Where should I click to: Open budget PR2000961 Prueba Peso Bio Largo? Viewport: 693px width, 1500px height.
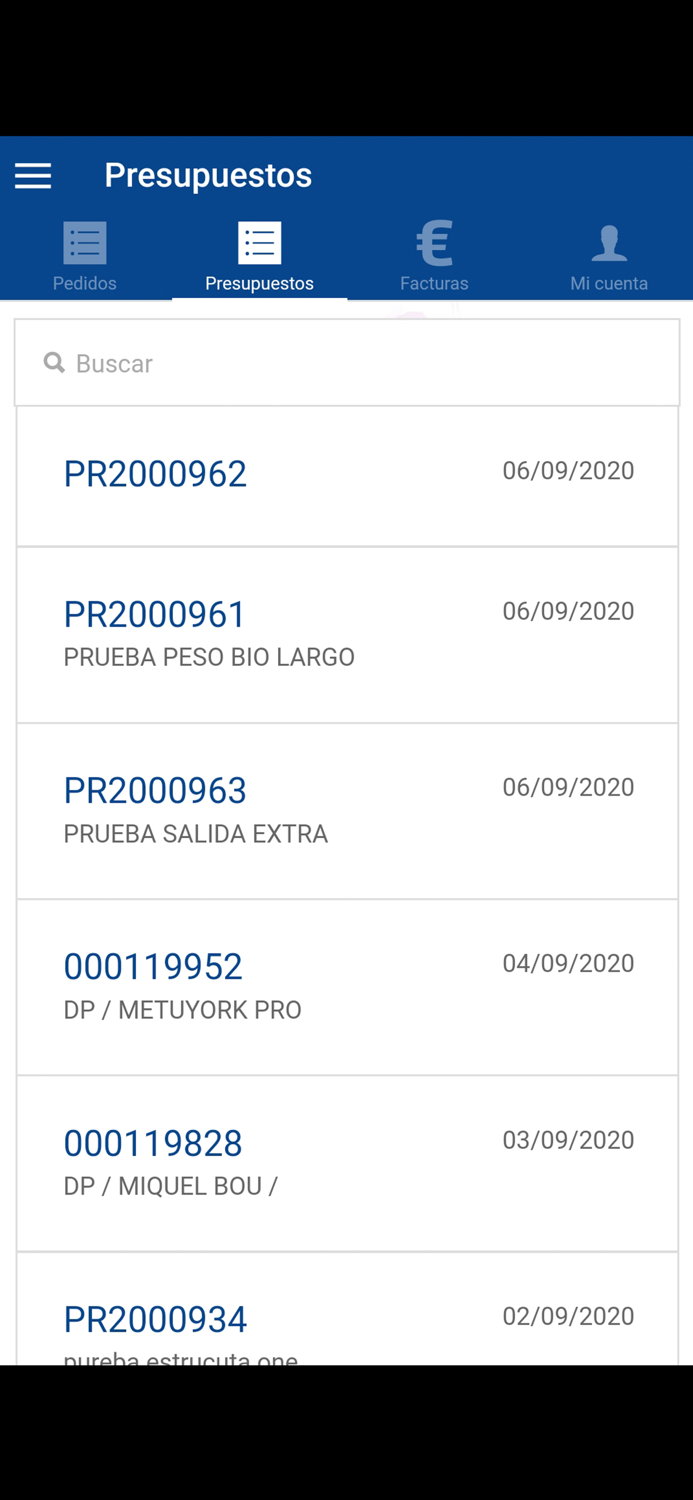click(x=347, y=635)
